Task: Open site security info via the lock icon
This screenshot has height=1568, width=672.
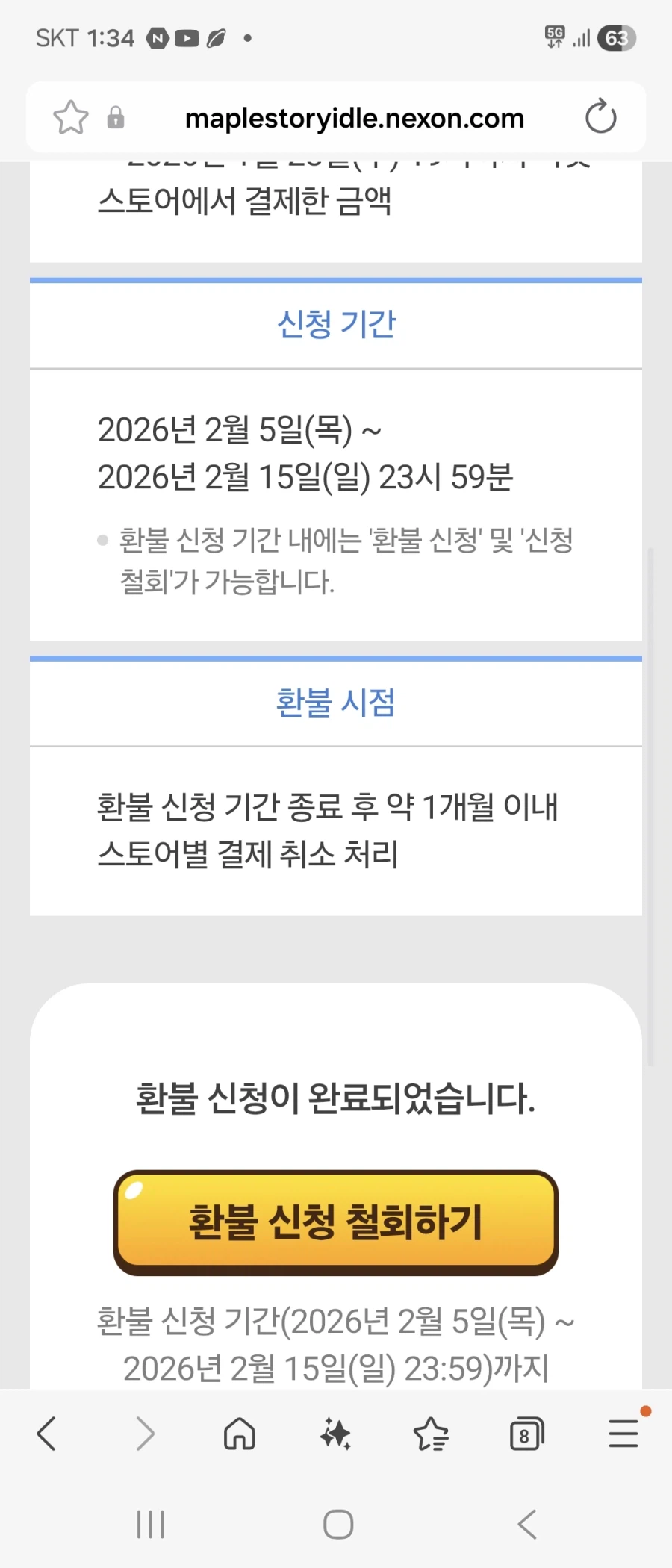Action: point(115,118)
